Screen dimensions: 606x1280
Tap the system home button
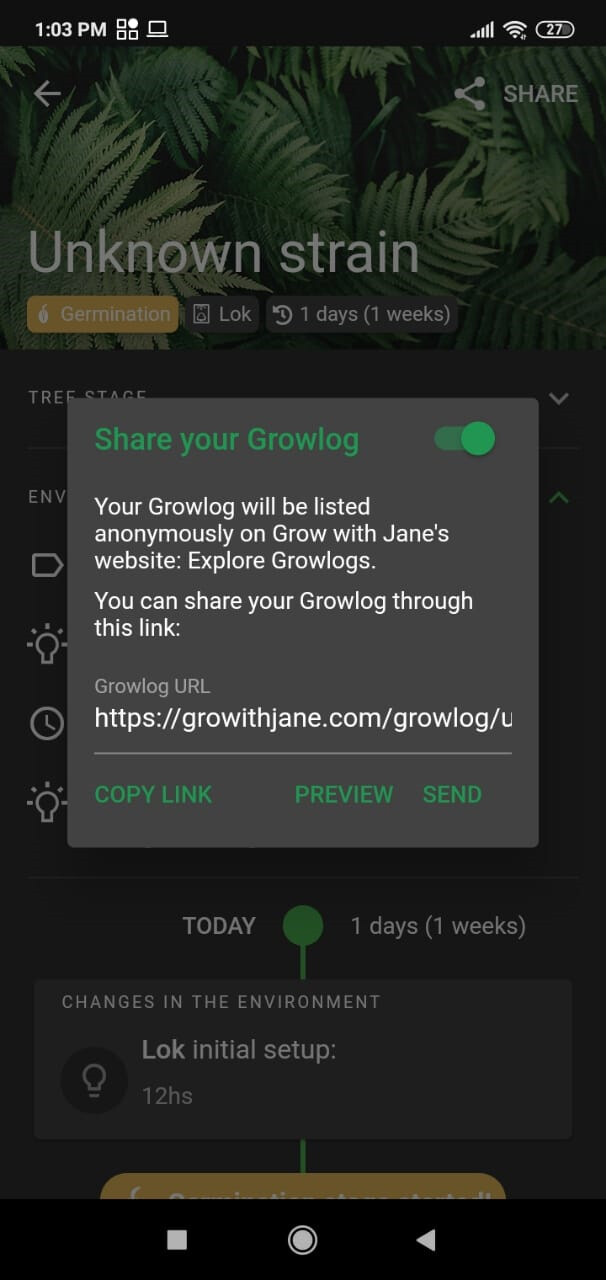point(302,1240)
